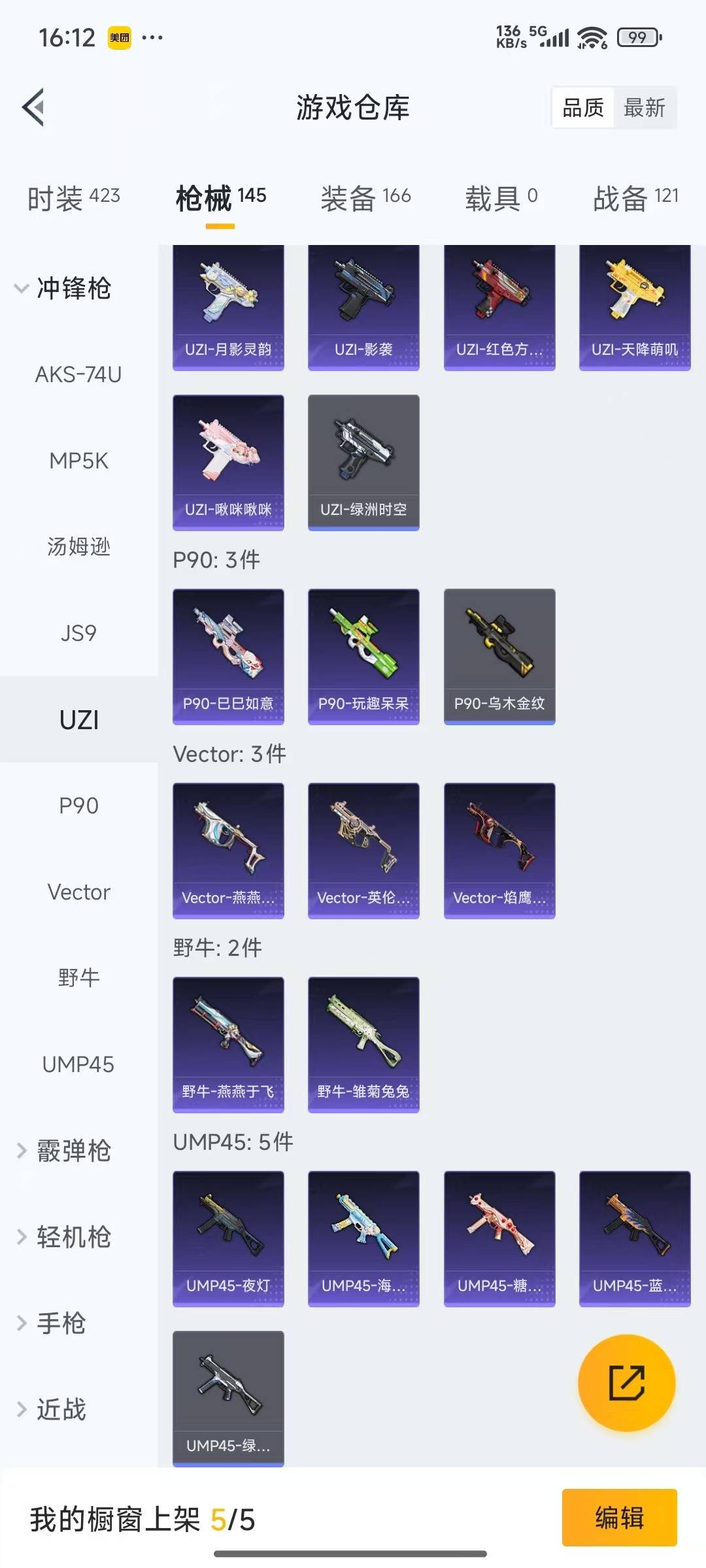The width and height of the screenshot is (706, 1568).
Task: Select AKS-74U in the sidebar
Action: tap(78, 374)
